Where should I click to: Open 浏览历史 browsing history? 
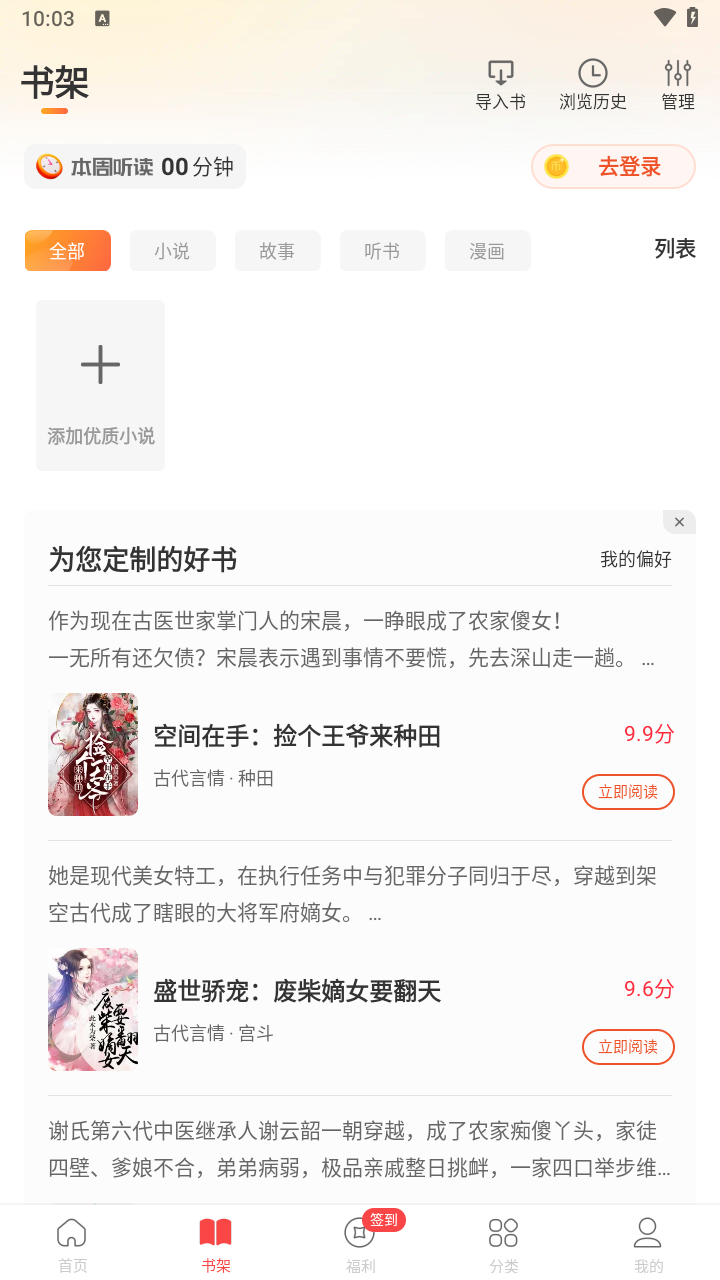593,84
